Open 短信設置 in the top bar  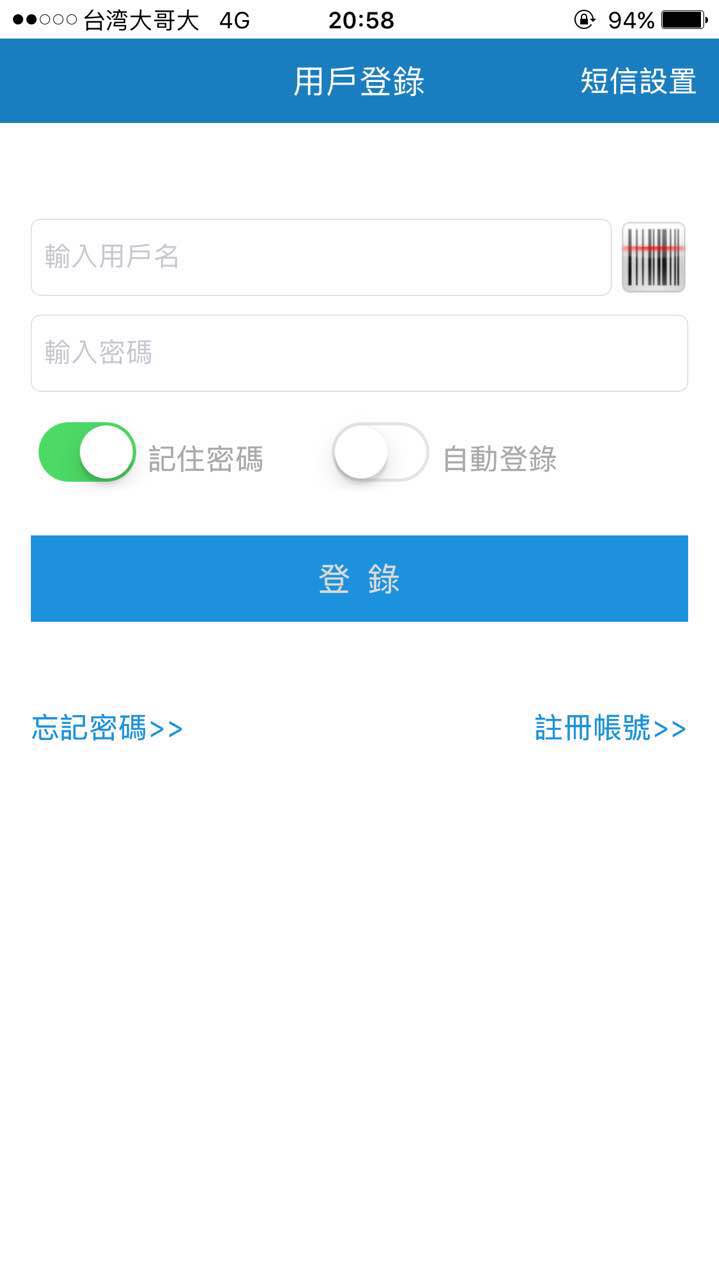tap(638, 81)
